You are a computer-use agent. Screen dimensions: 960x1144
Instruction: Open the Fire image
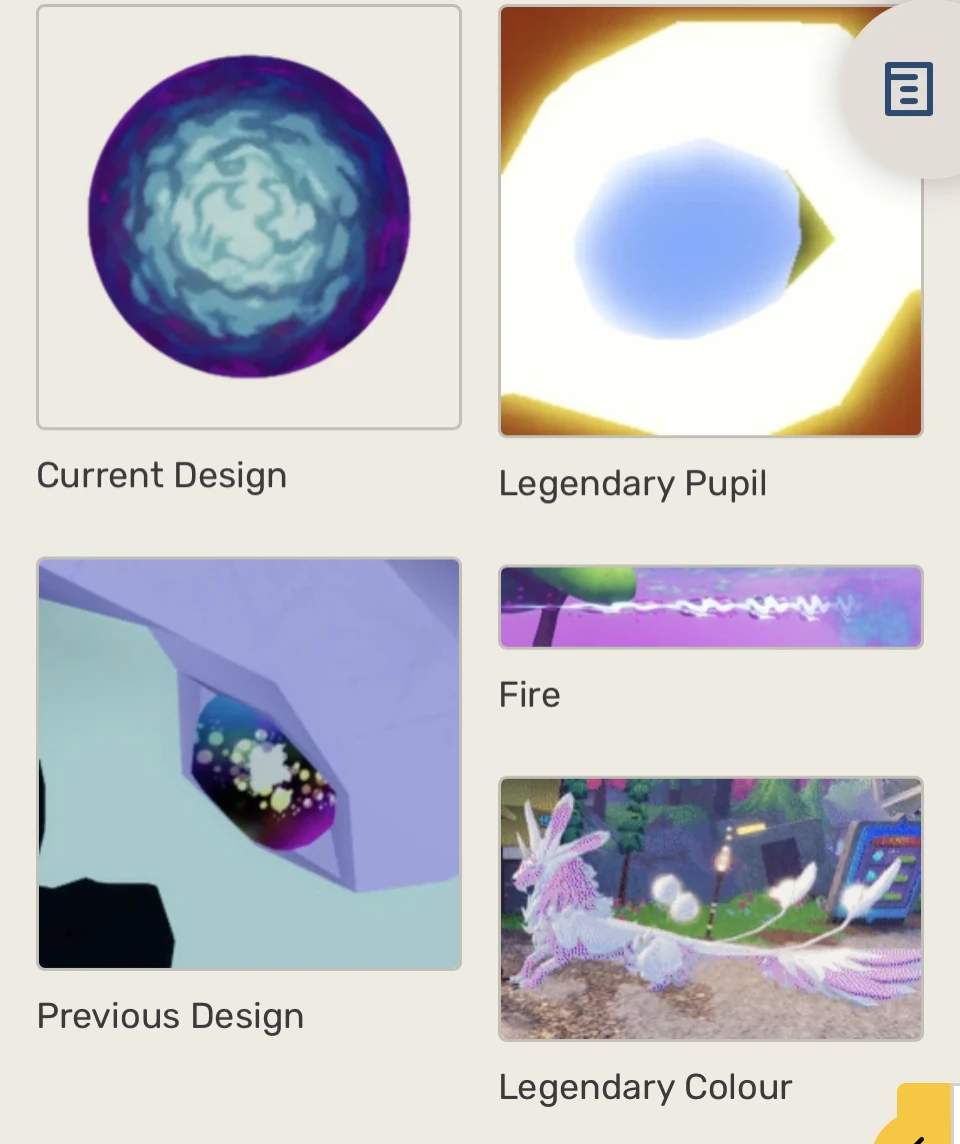(x=710, y=607)
